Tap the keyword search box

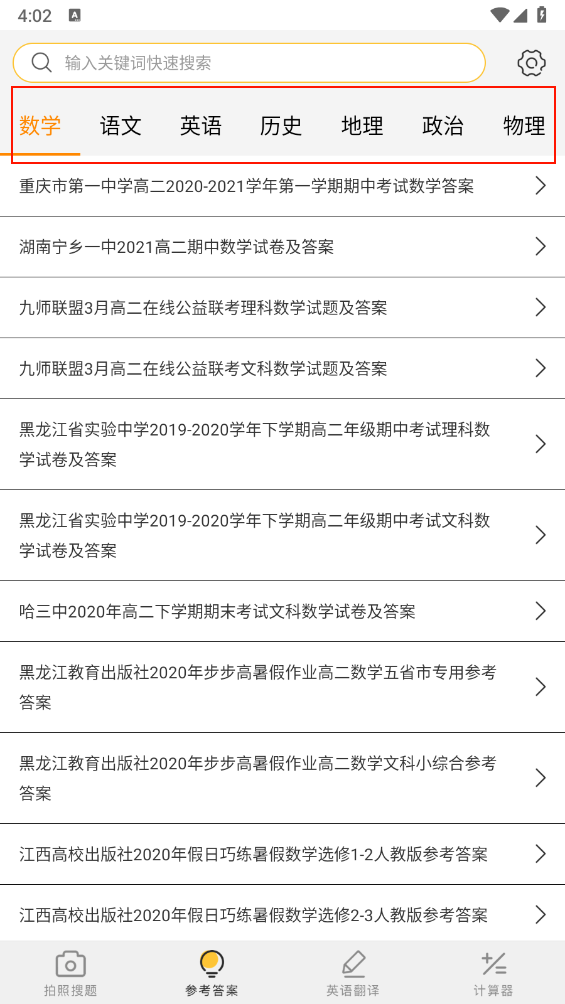249,63
